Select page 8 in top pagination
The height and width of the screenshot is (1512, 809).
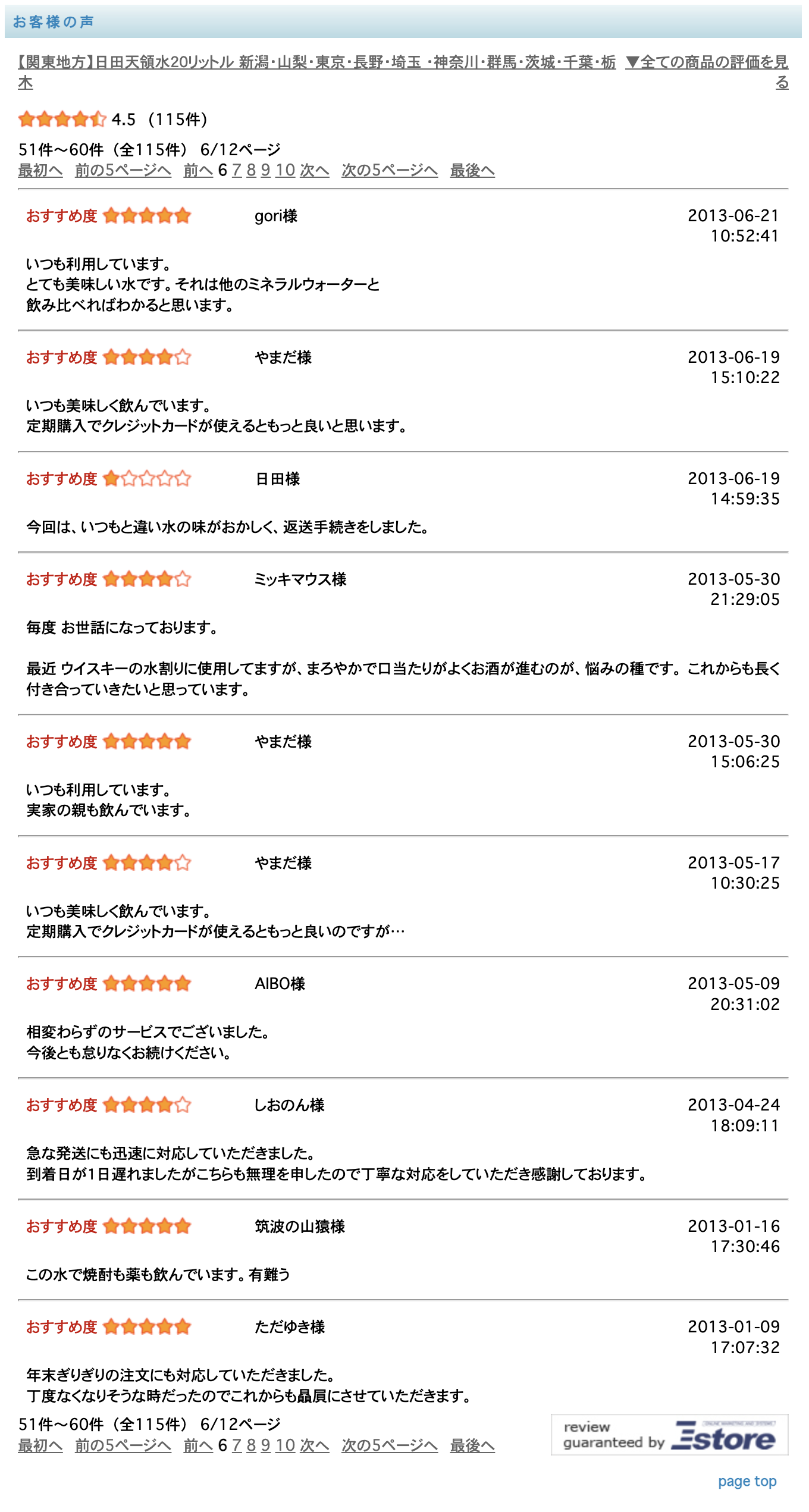pos(251,171)
